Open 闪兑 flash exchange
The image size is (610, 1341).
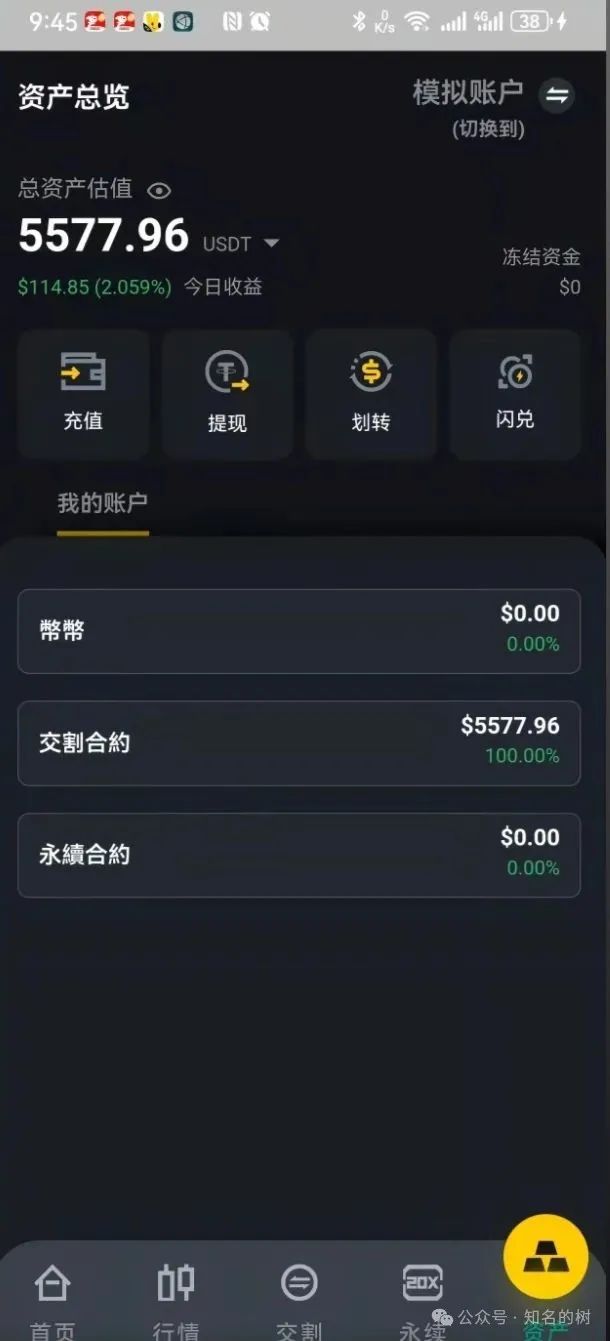click(x=515, y=393)
